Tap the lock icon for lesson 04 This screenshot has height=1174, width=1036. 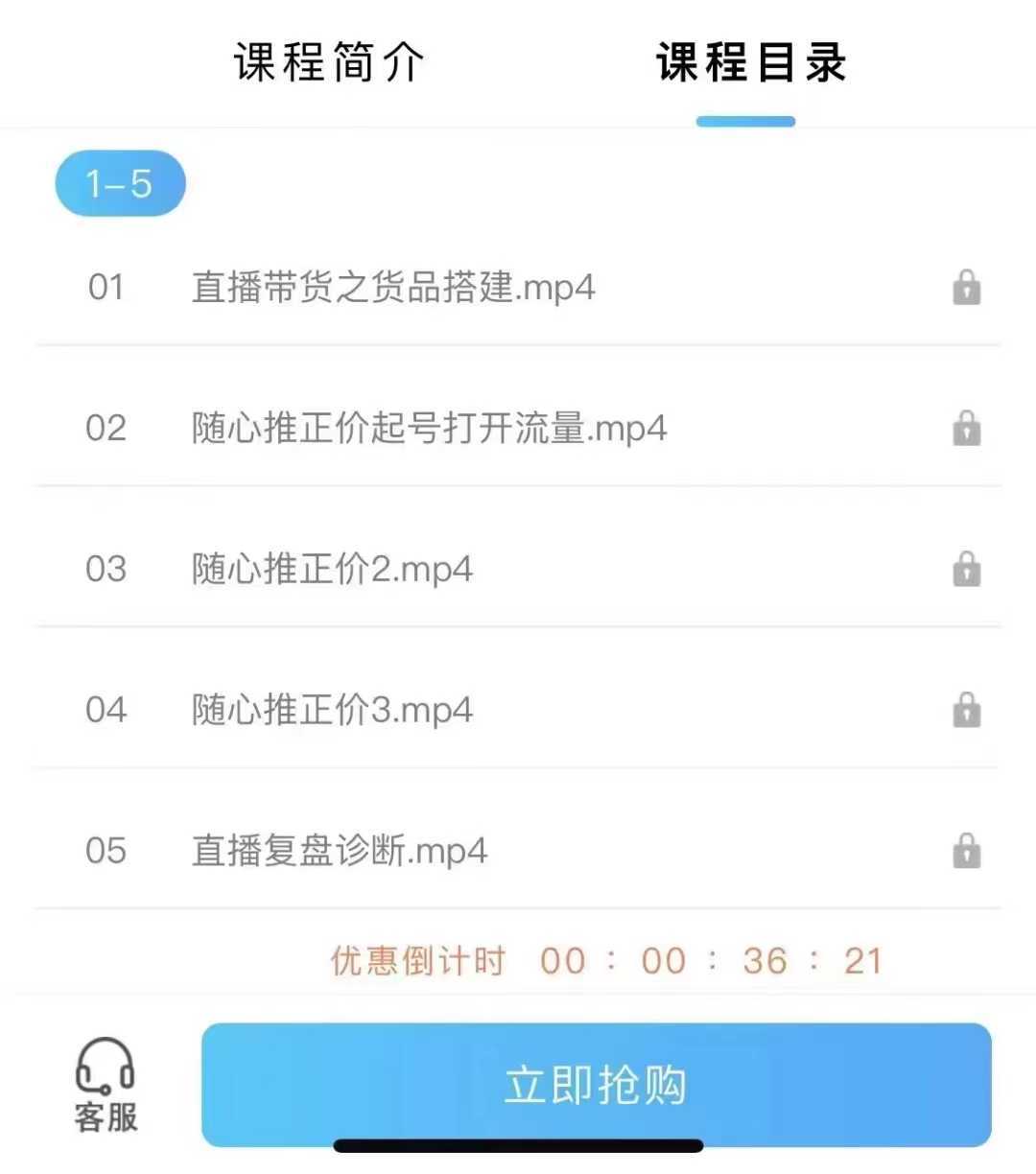point(968,710)
